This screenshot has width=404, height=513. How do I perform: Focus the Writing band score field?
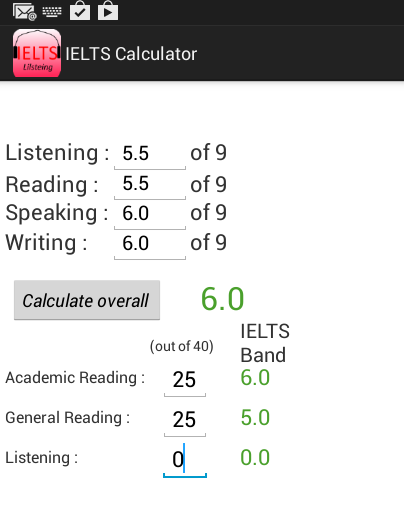click(150, 243)
